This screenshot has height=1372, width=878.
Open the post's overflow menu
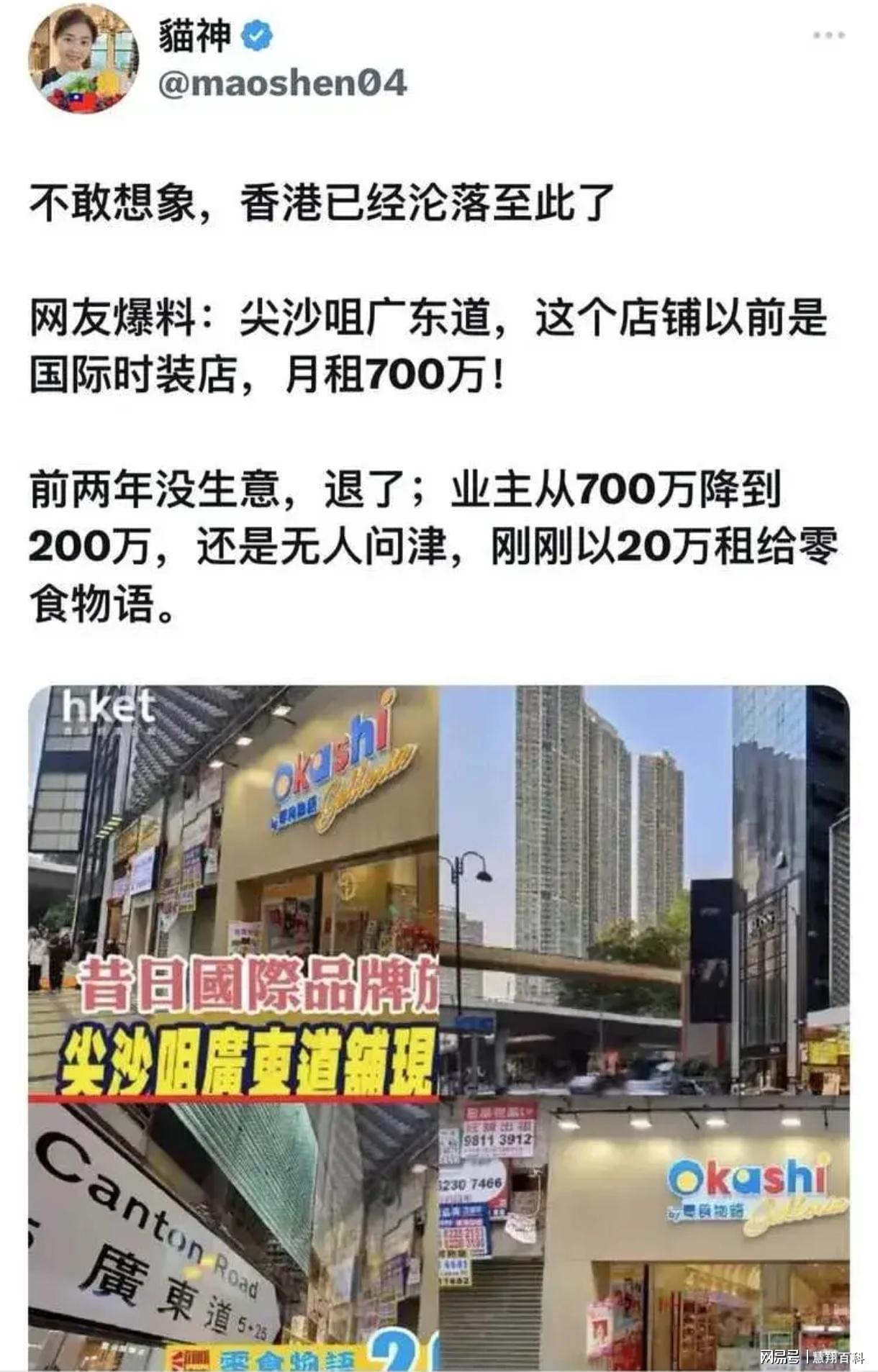828,35
